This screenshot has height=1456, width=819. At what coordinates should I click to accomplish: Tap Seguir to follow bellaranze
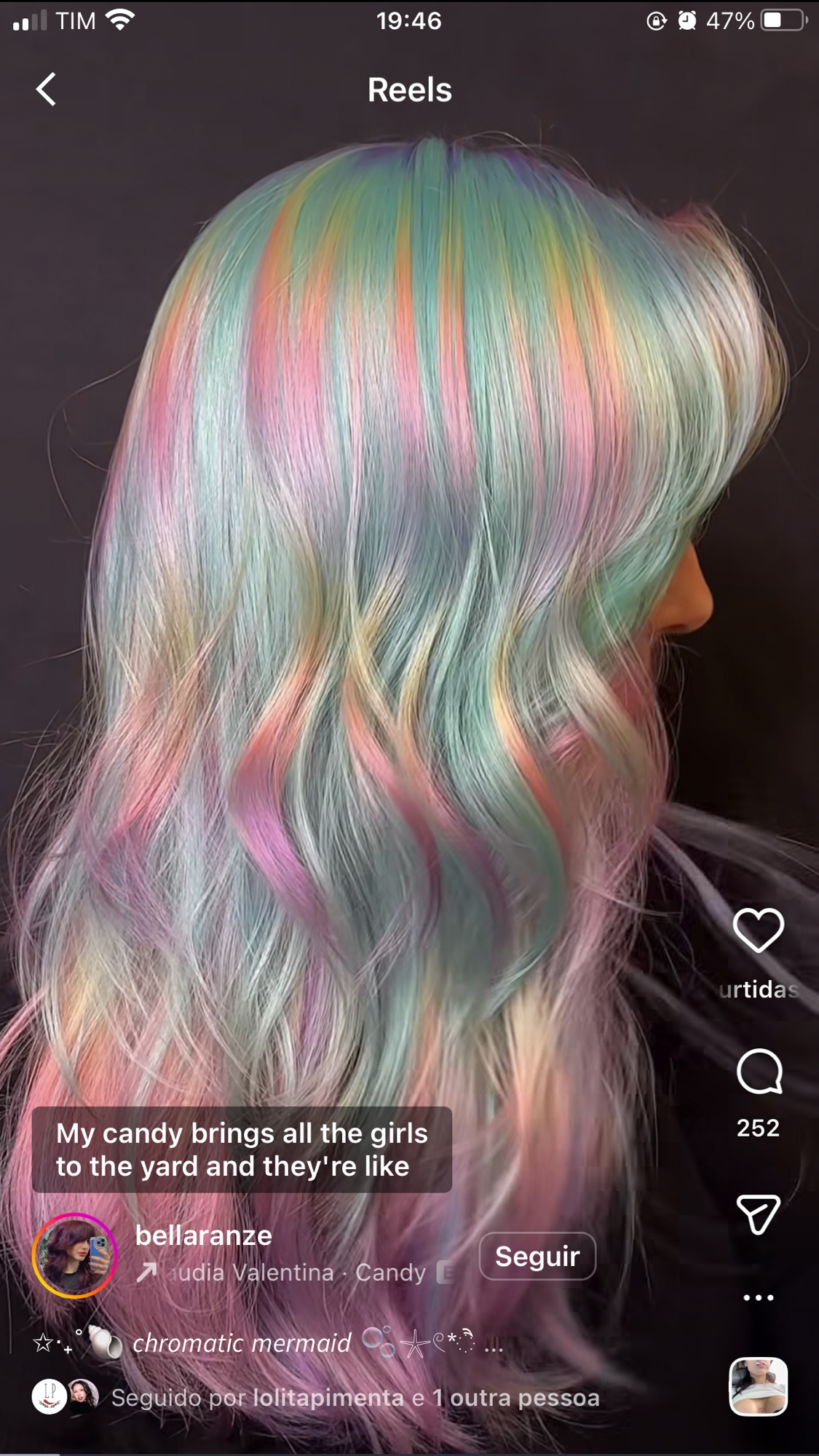[537, 1256]
